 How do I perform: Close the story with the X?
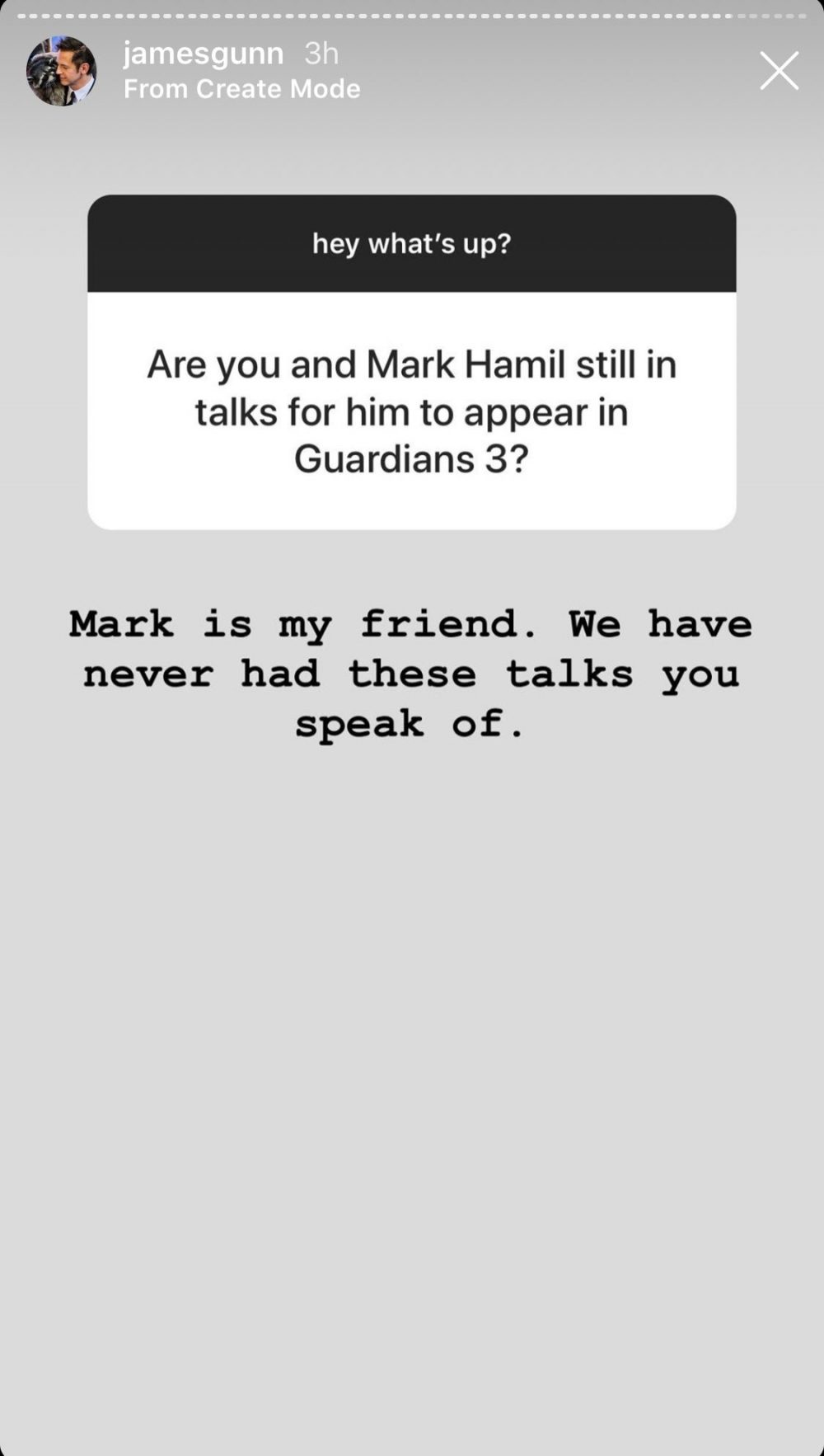point(779,70)
